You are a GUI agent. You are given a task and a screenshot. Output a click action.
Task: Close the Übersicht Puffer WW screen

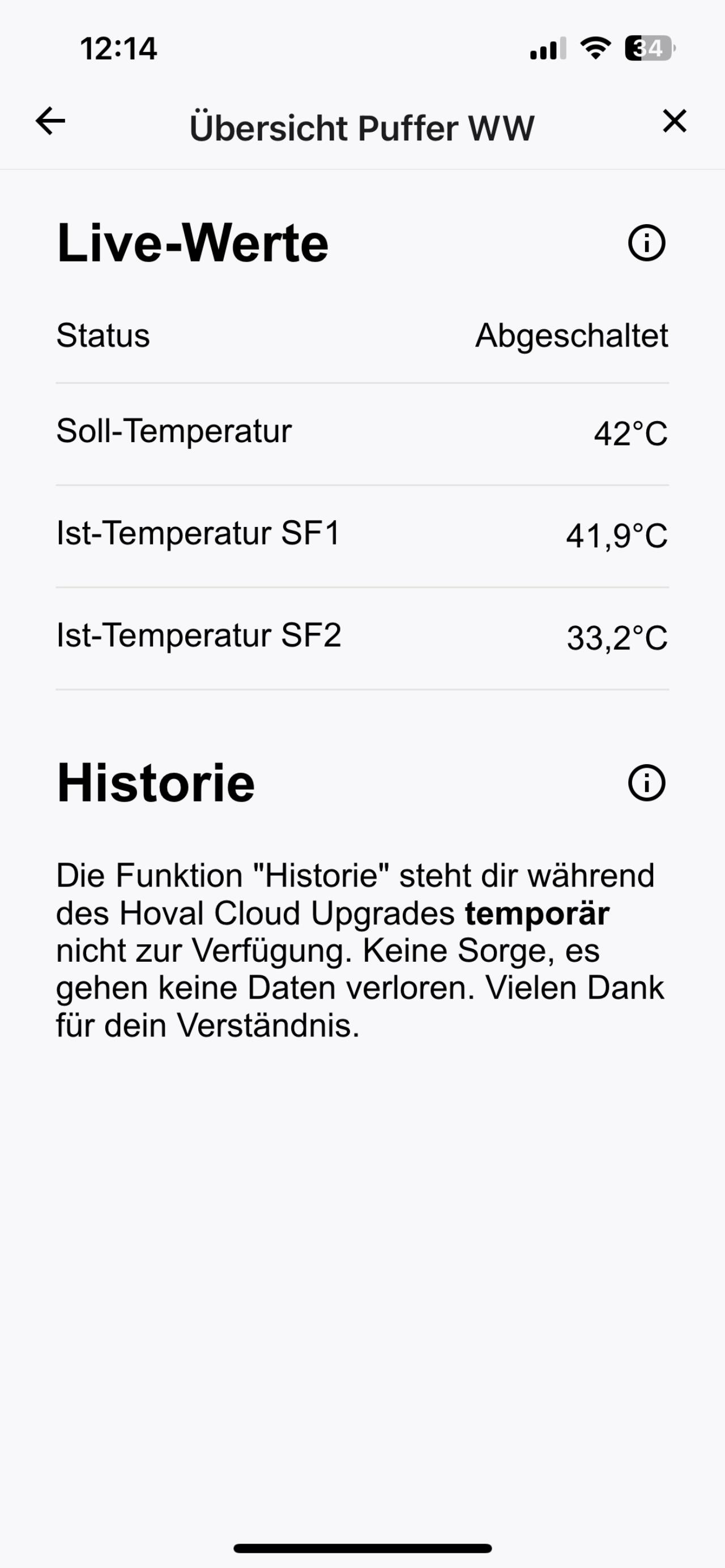[675, 121]
